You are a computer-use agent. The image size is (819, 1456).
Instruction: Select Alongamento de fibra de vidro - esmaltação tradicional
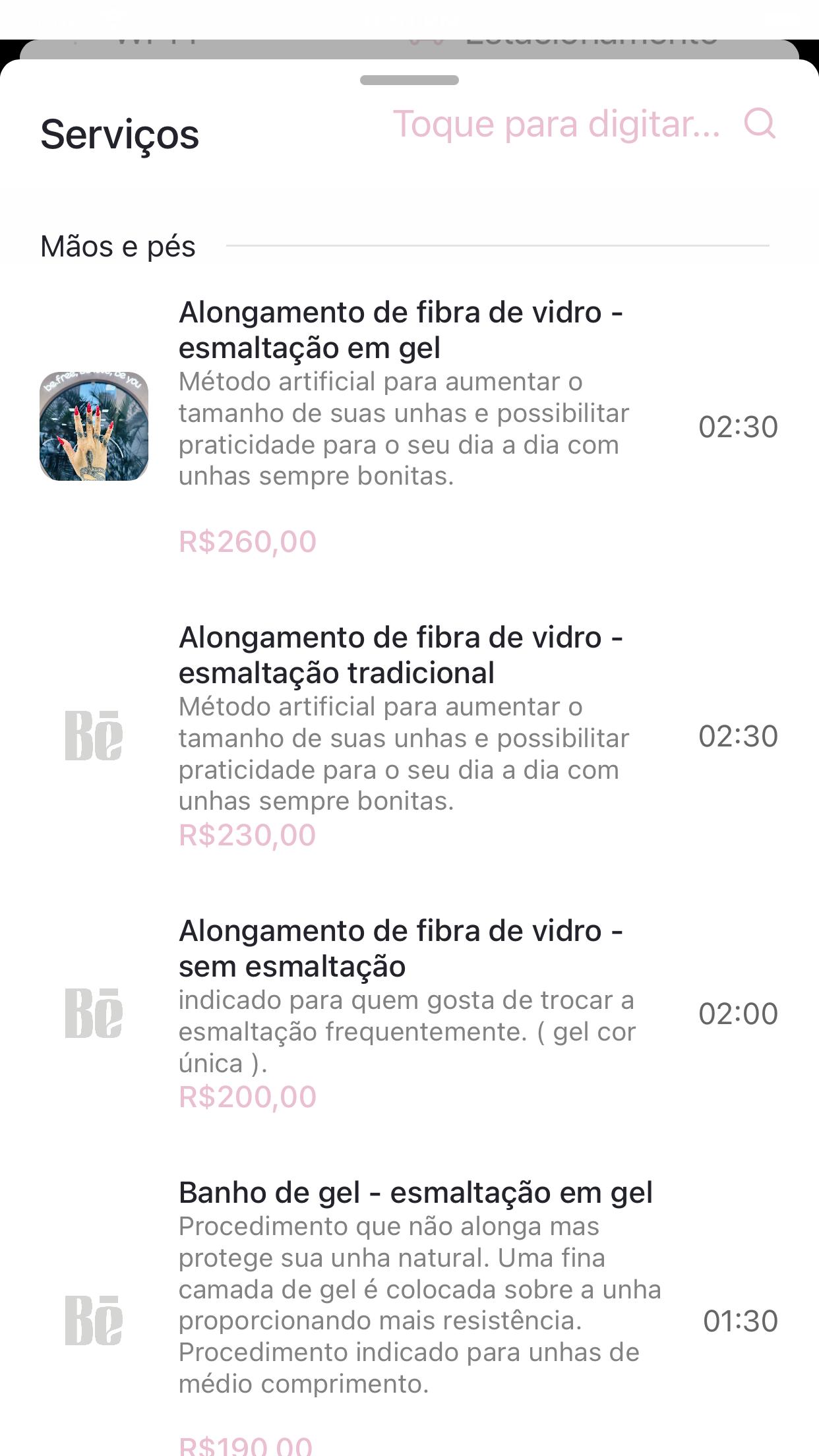[x=409, y=736]
